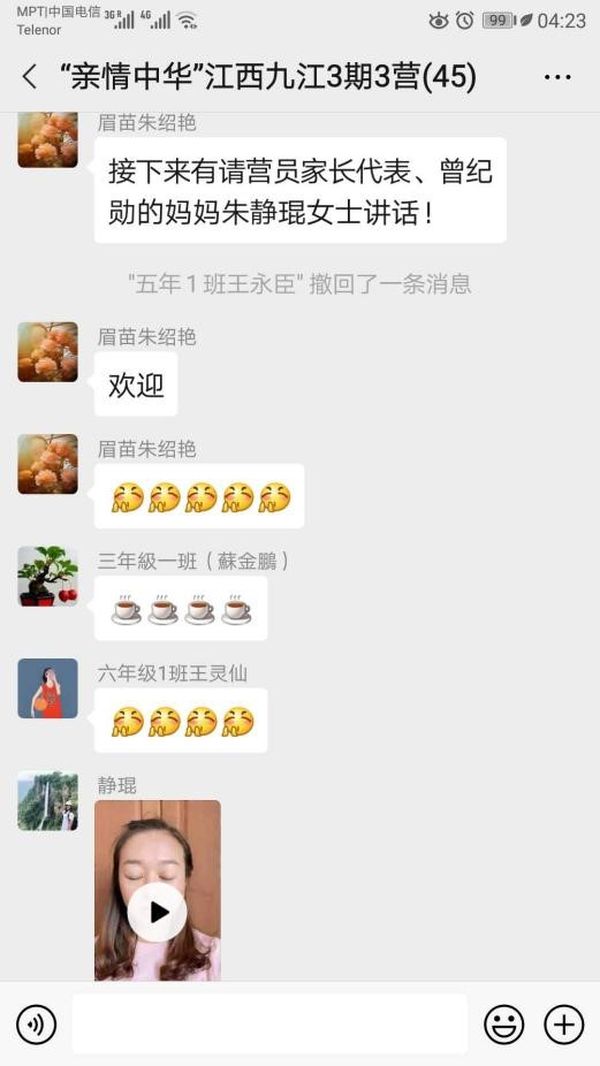This screenshot has width=600, height=1066.
Task: Tap the message text field
Action: point(269,1024)
